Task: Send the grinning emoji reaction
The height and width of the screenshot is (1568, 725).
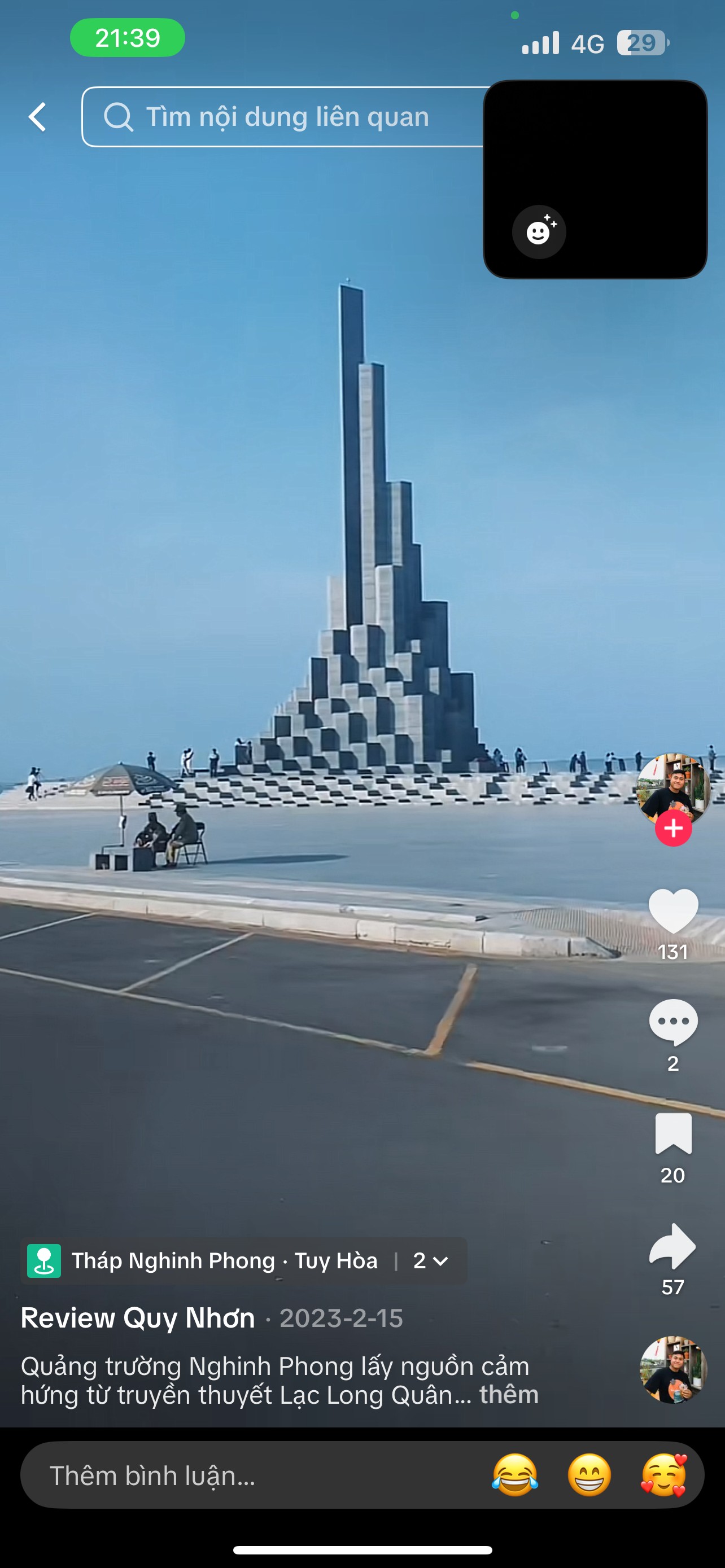Action: [x=589, y=1475]
